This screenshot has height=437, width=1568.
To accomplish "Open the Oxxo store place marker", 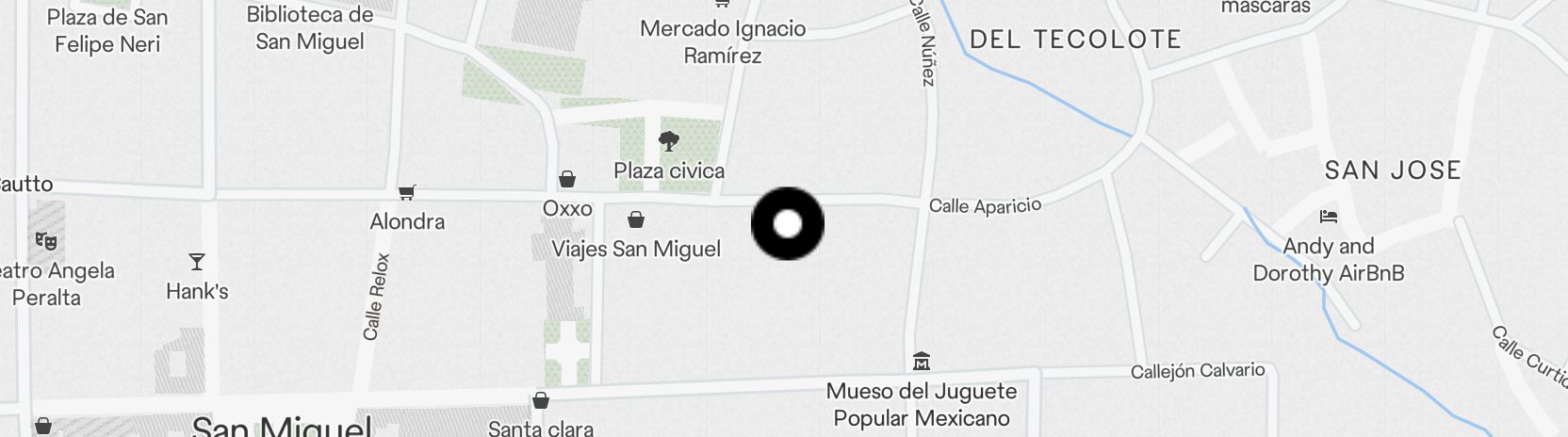I will 567,179.
